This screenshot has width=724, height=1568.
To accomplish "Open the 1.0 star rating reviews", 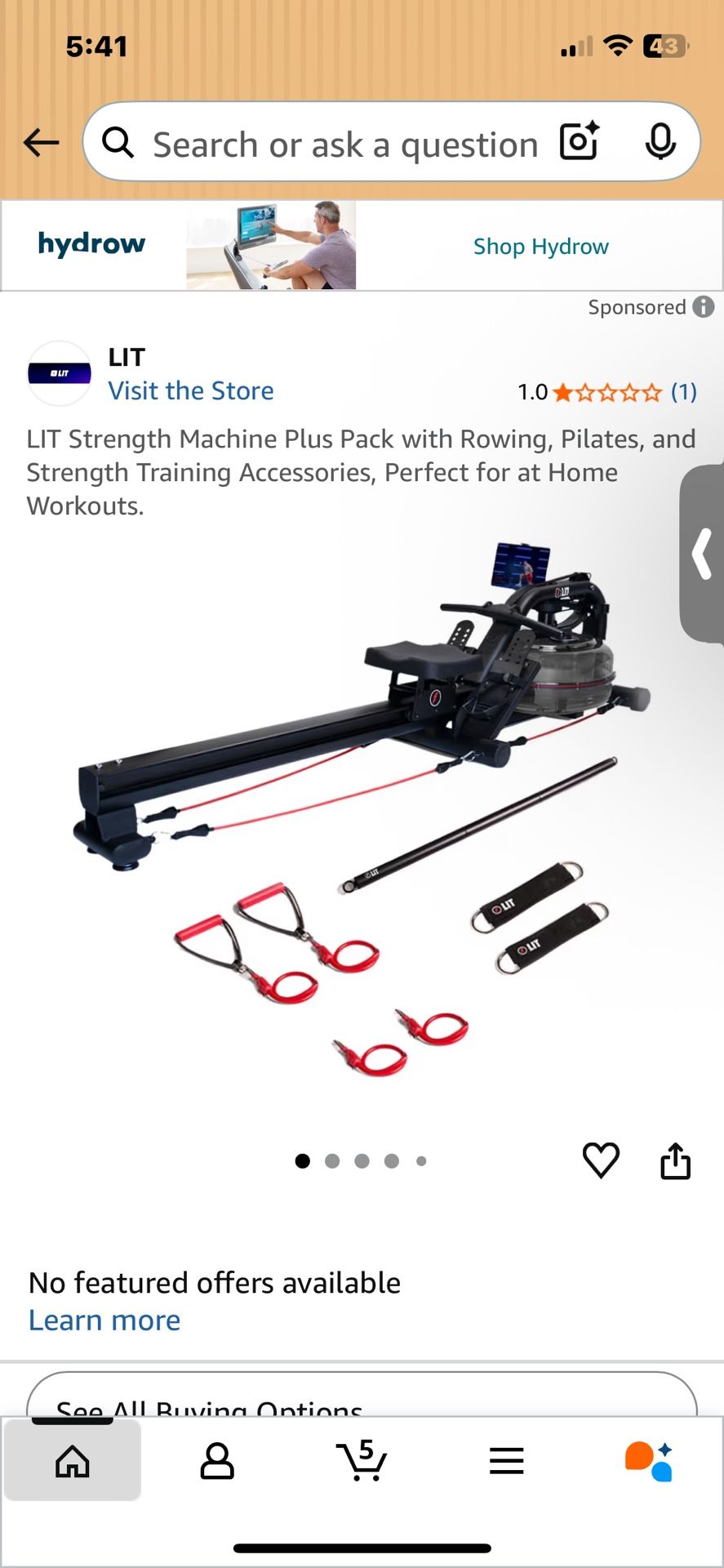I will (x=606, y=393).
